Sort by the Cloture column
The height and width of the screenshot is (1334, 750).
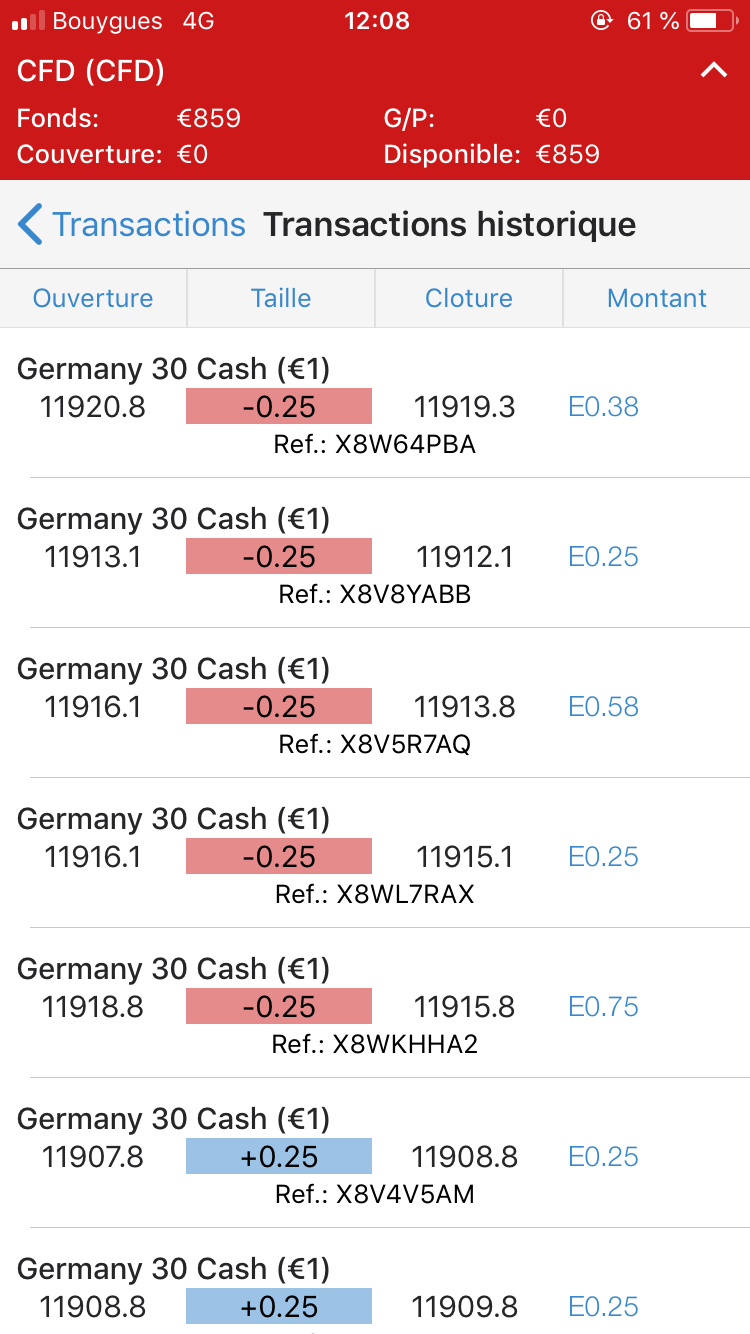469,298
